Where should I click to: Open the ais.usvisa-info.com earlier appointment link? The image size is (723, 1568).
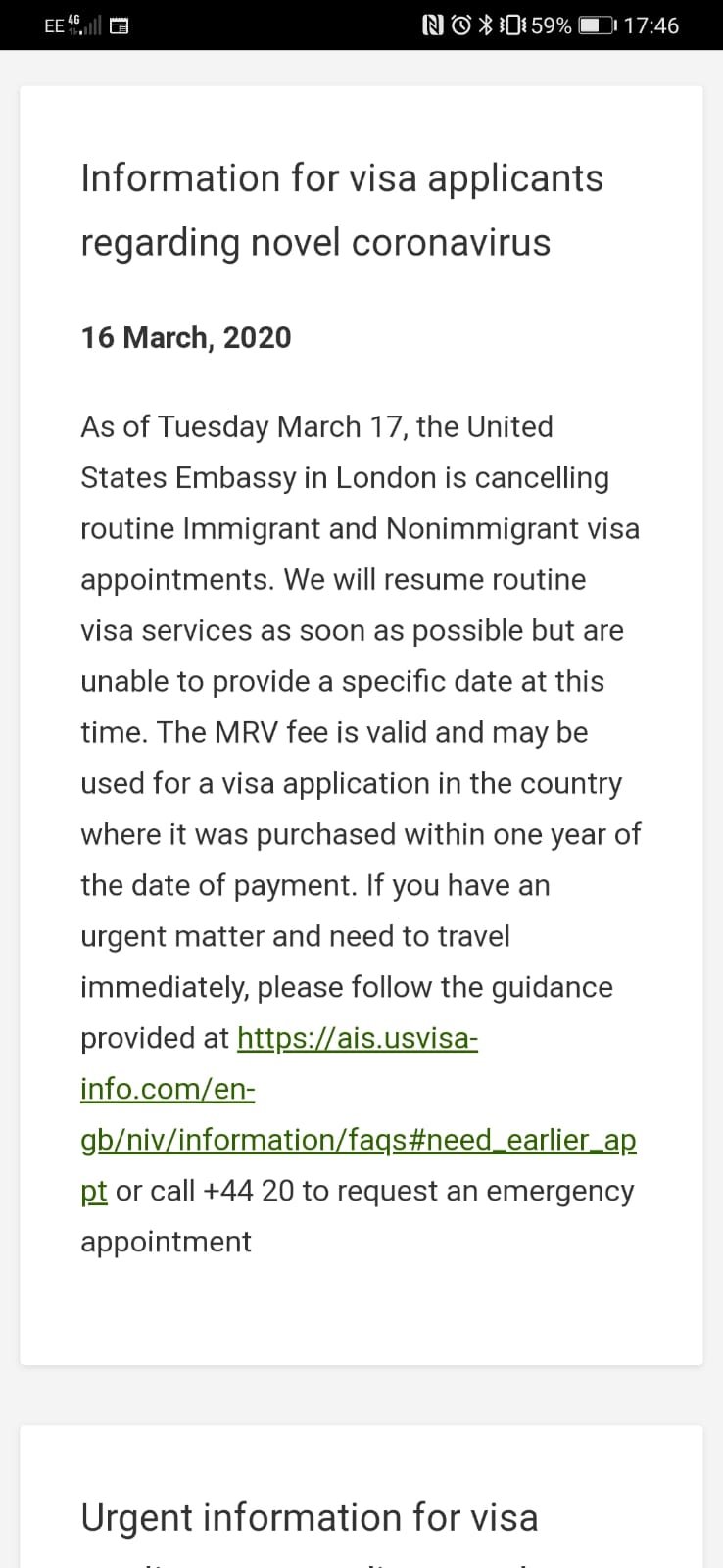coord(358,1139)
